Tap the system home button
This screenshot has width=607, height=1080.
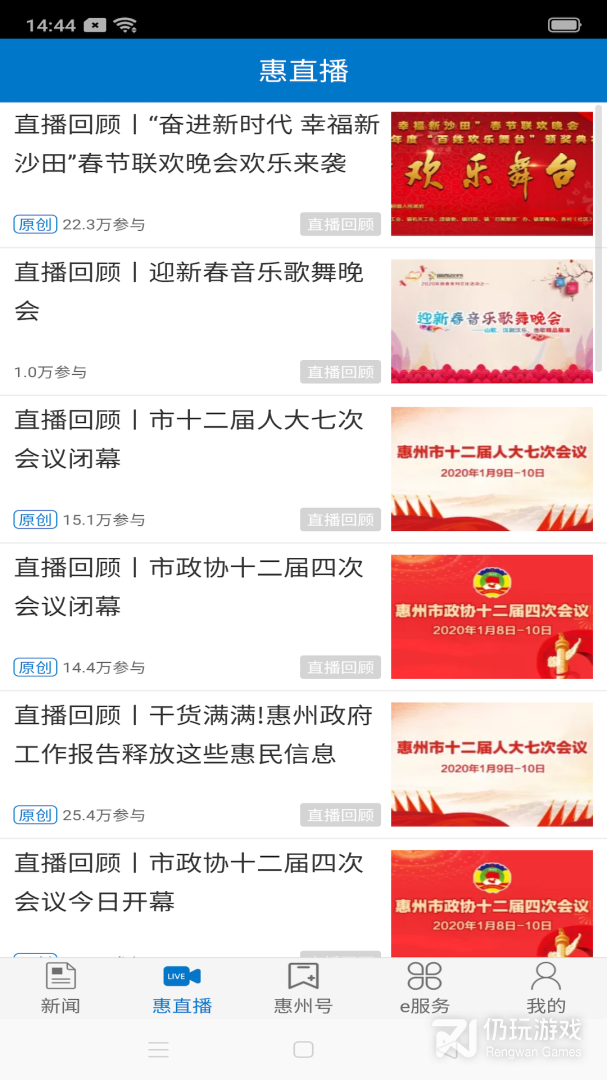pos(303,1050)
